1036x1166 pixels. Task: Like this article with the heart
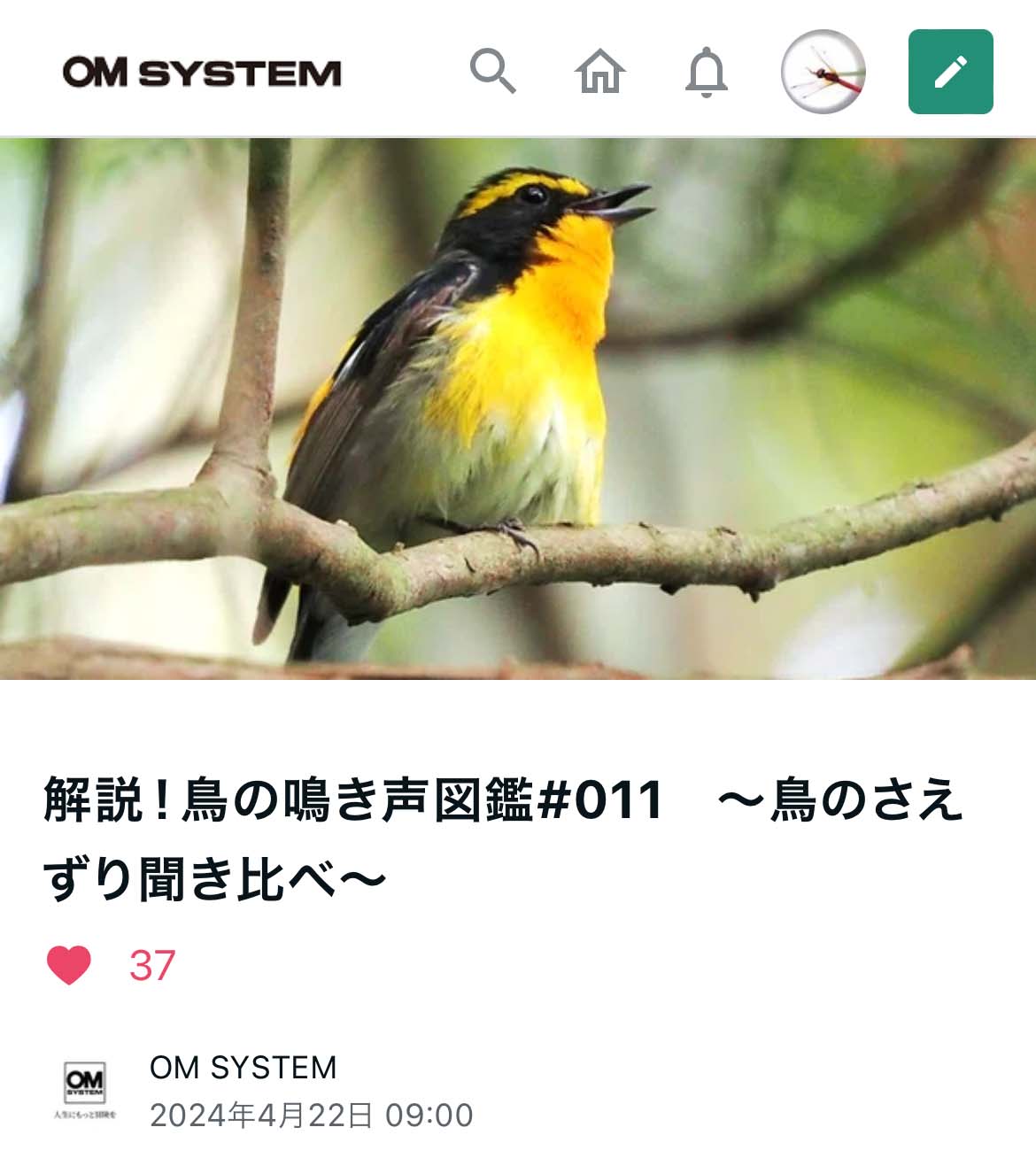pyautogui.click(x=69, y=965)
